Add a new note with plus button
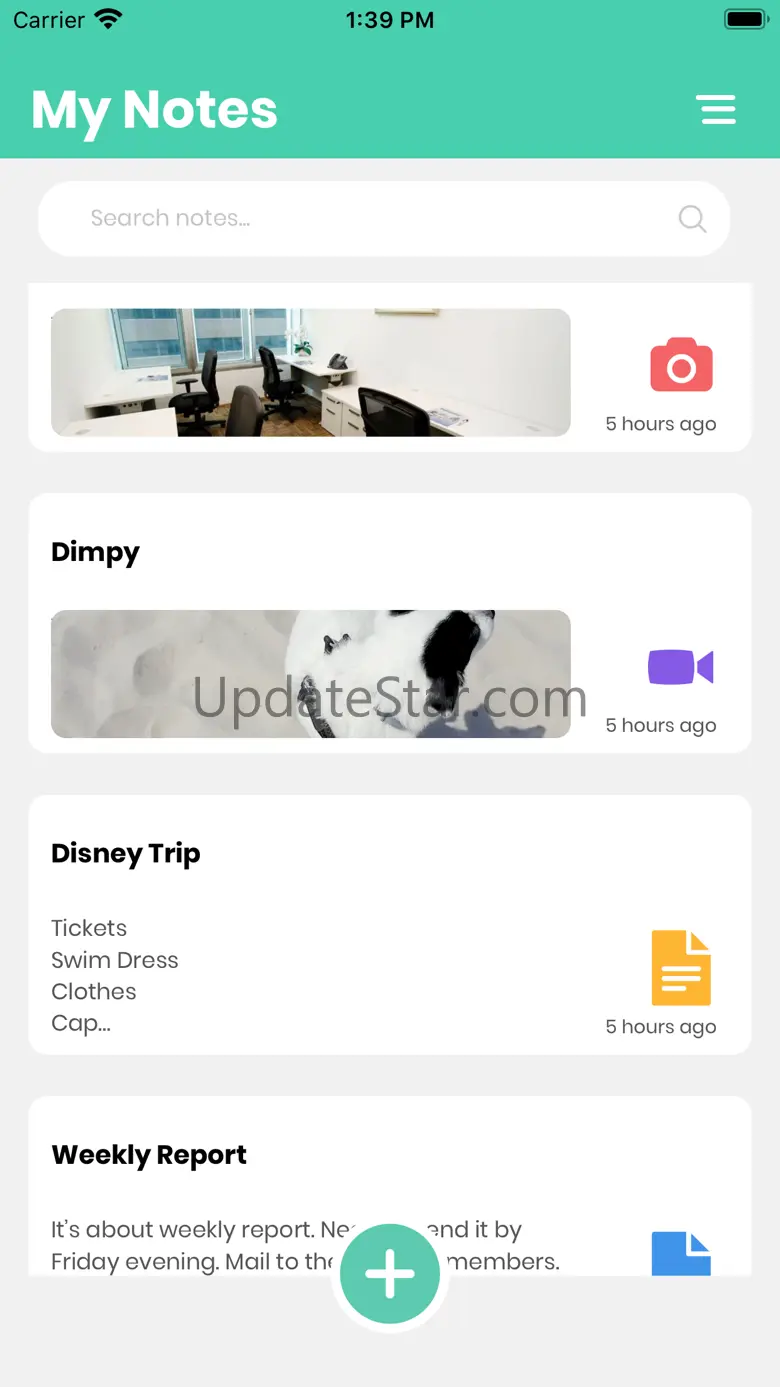 pos(390,1274)
